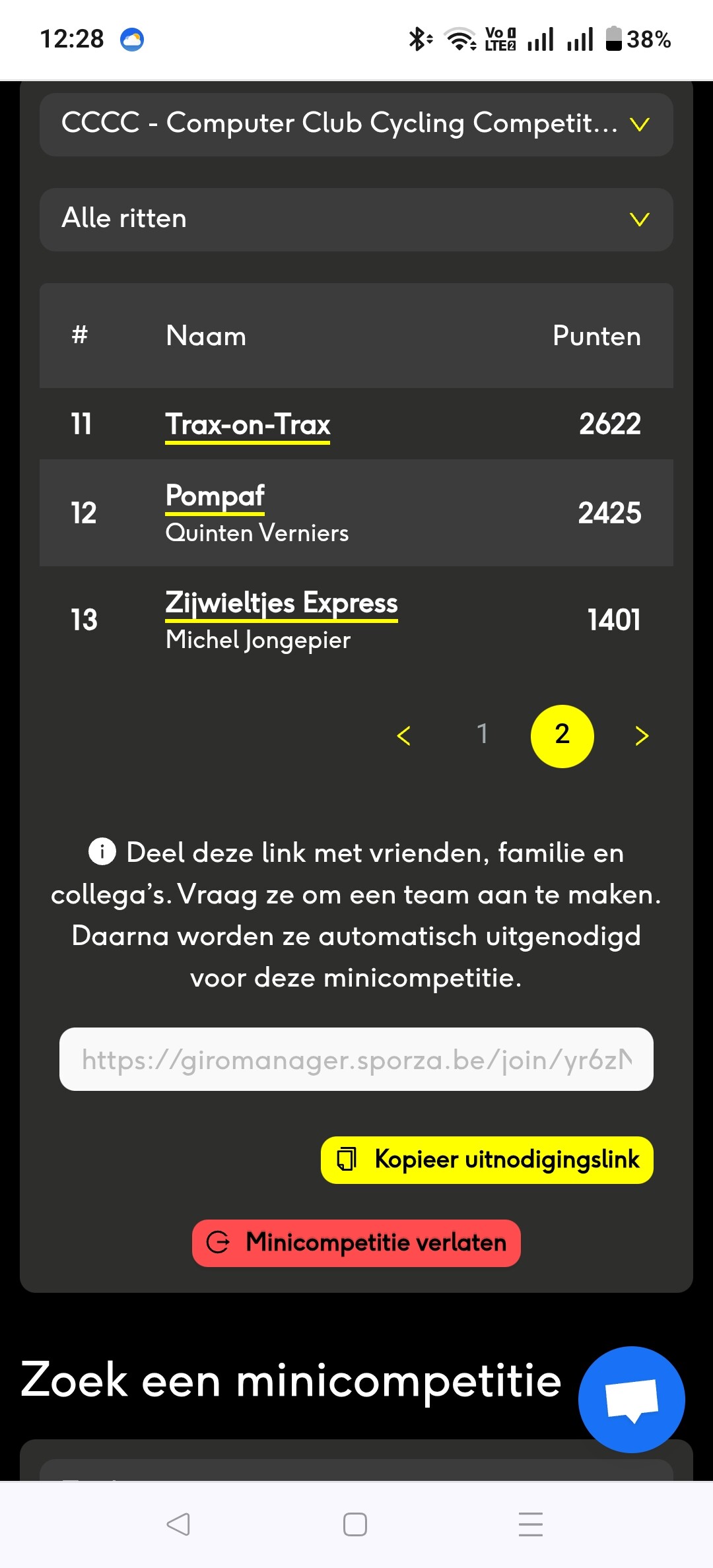Tap the giromanager invitation link field
Image resolution: width=713 pixels, height=1568 pixels.
[356, 1059]
